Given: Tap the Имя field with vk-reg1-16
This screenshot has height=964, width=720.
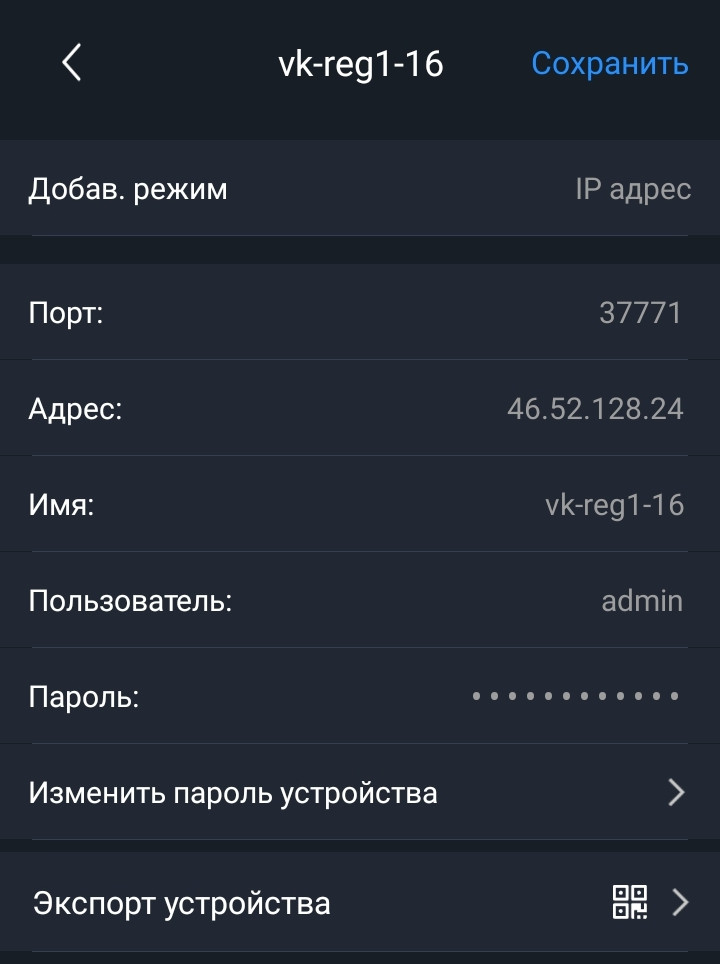Looking at the screenshot, I should [x=614, y=504].
